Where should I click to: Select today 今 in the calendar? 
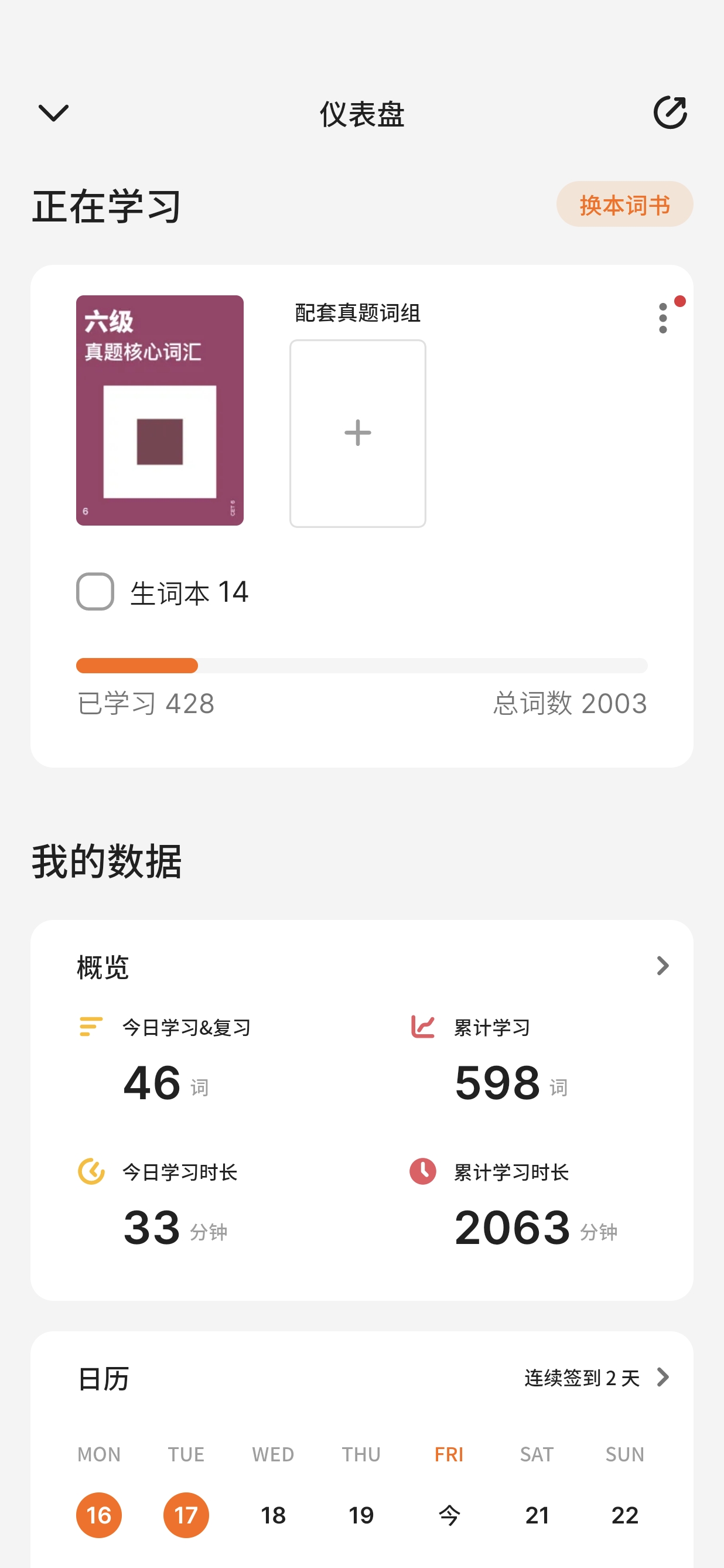click(x=449, y=1515)
